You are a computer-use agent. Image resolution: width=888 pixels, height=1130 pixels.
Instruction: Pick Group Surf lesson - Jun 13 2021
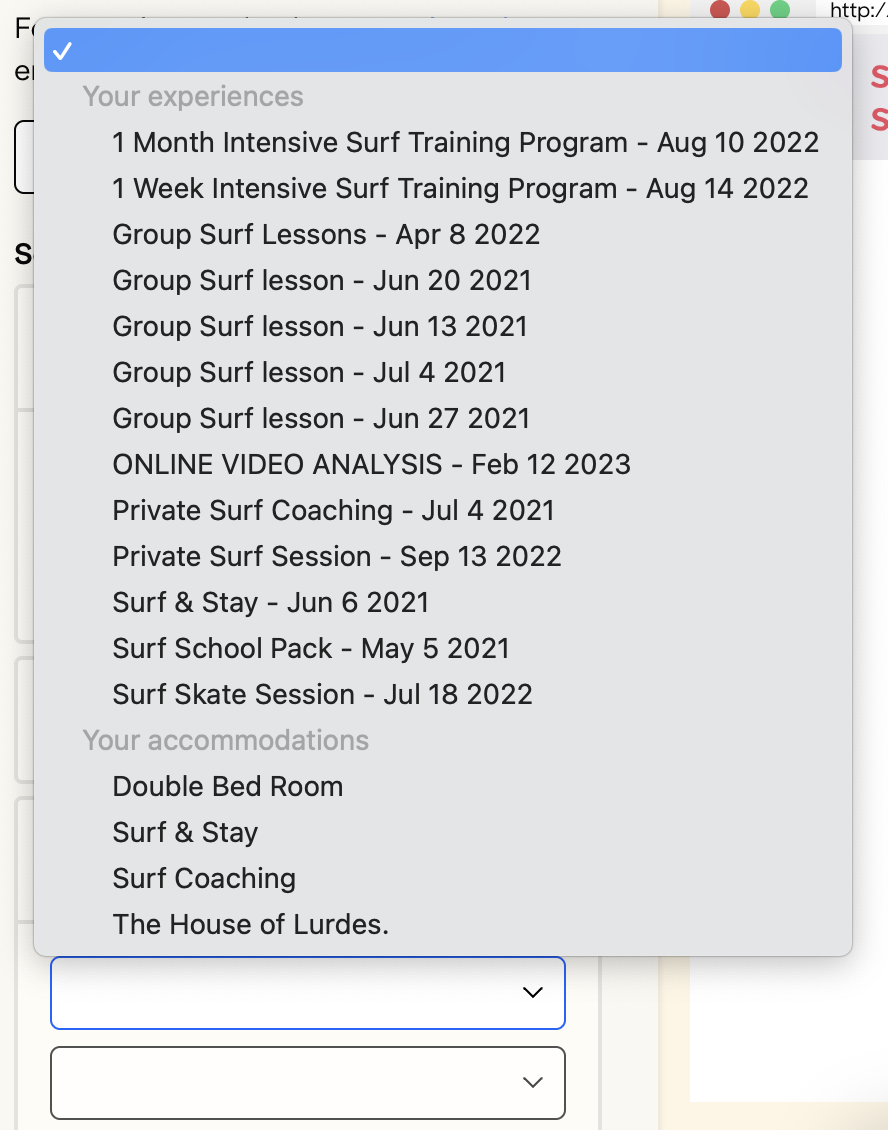coord(319,326)
